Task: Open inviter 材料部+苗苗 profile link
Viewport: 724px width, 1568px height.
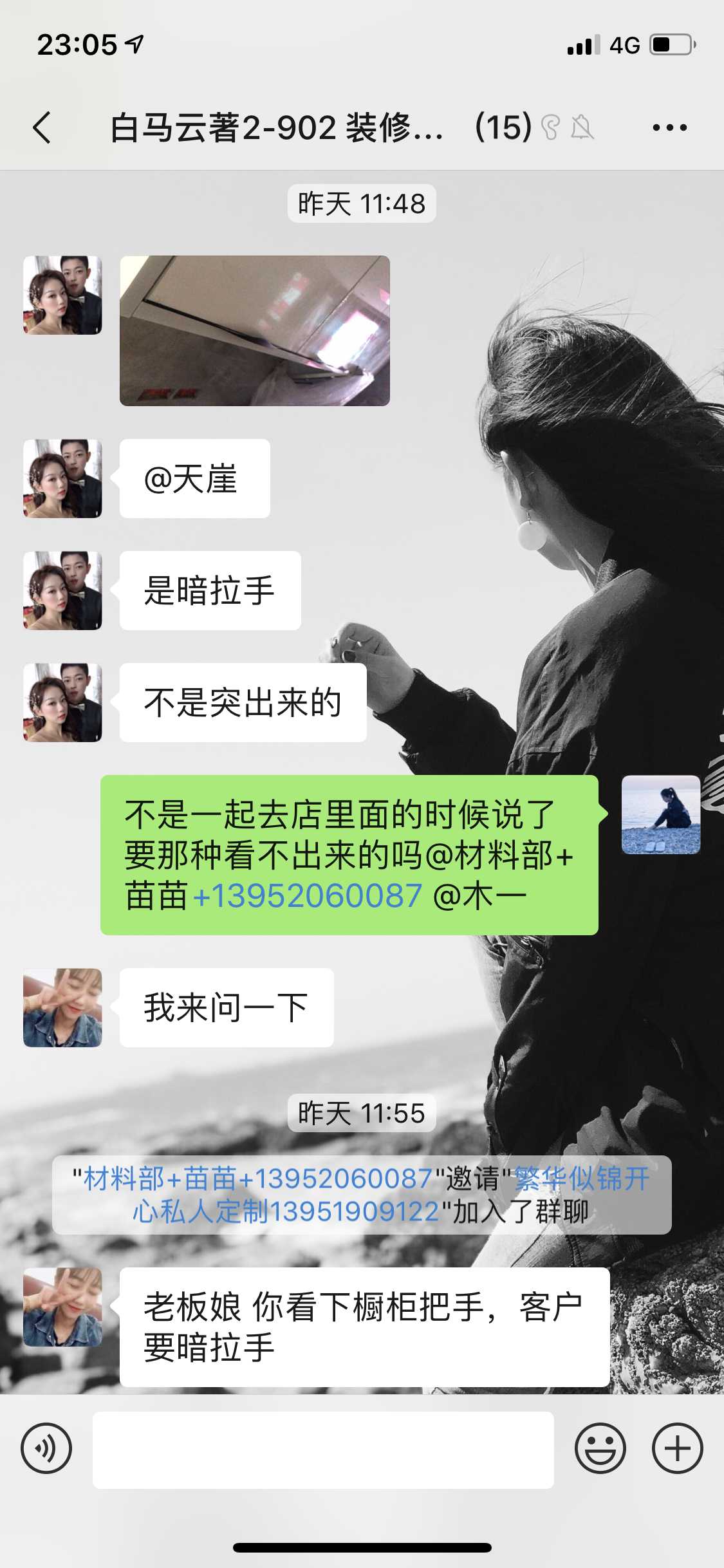Action: pyautogui.click(x=257, y=1179)
